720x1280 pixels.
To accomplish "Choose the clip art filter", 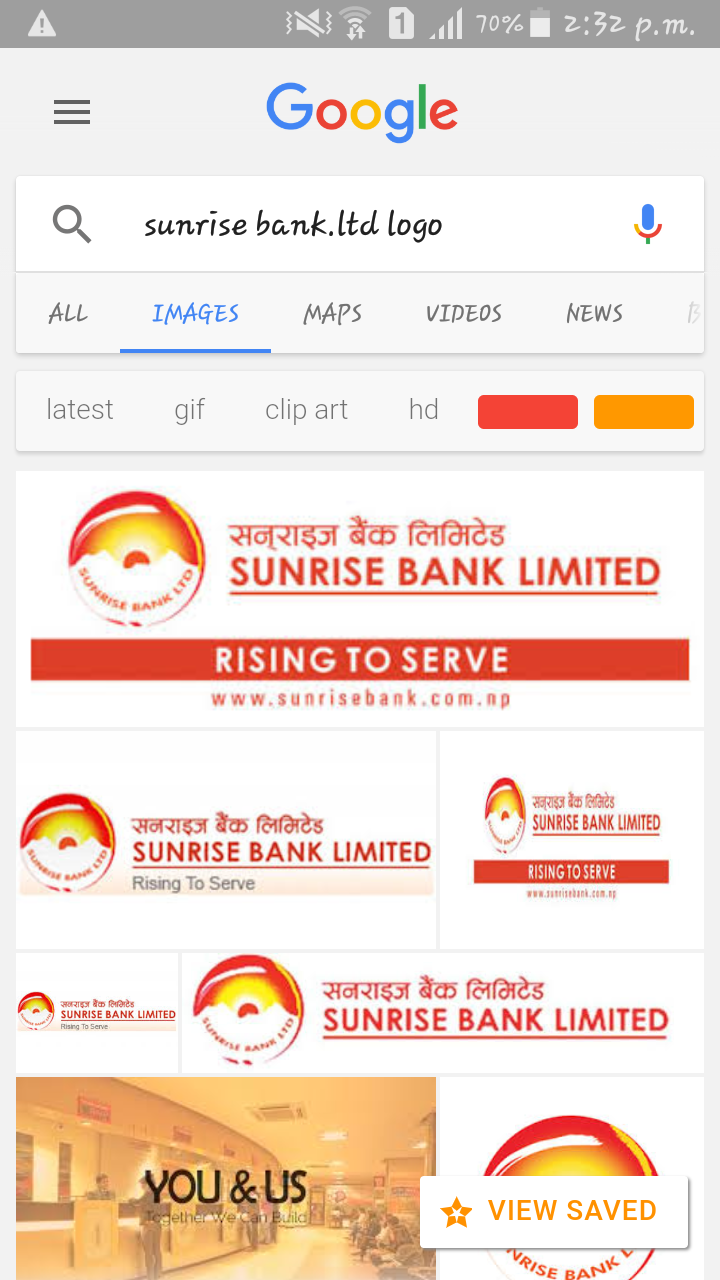I will (x=306, y=410).
